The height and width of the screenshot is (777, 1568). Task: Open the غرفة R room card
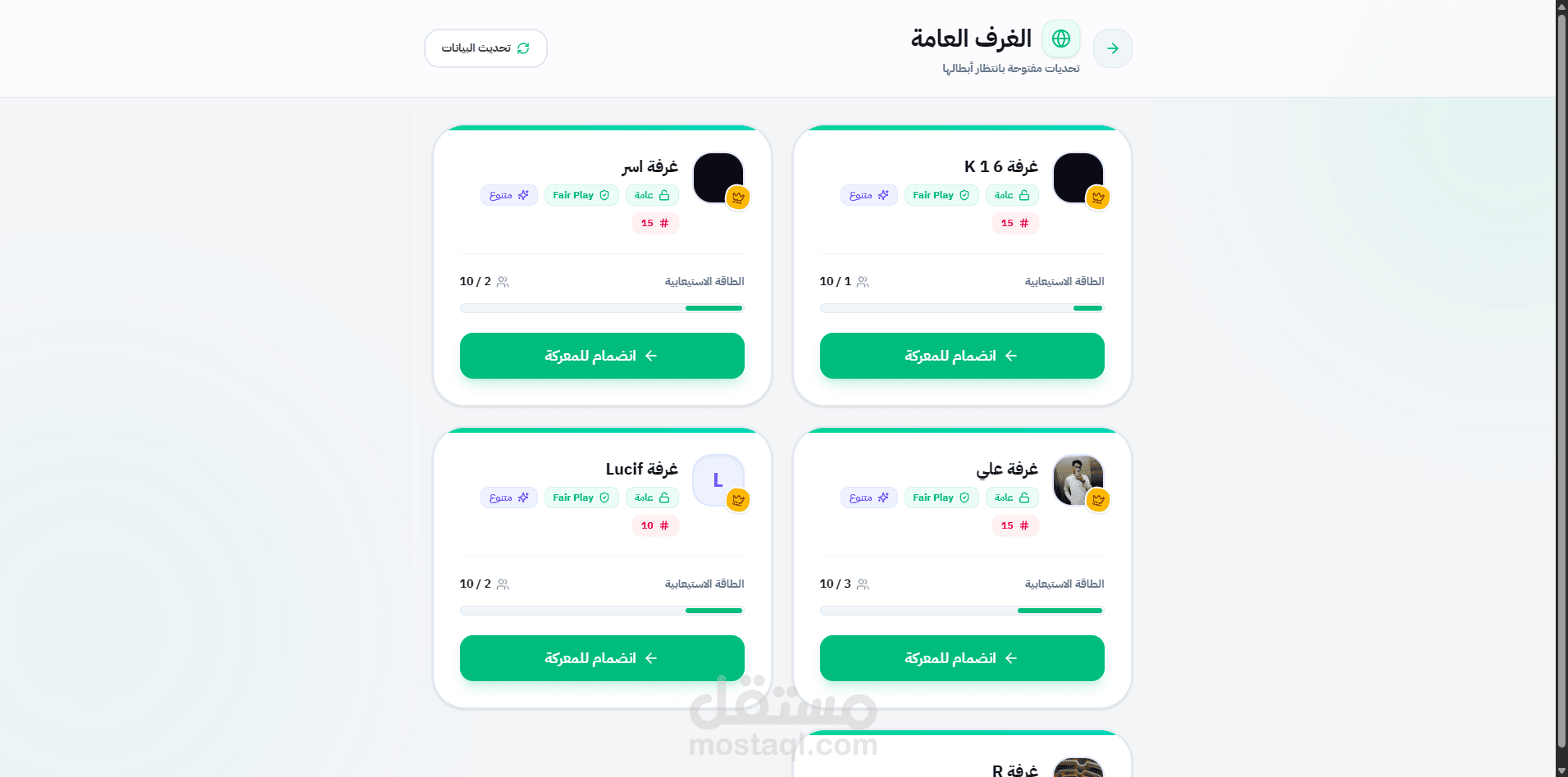point(962,754)
